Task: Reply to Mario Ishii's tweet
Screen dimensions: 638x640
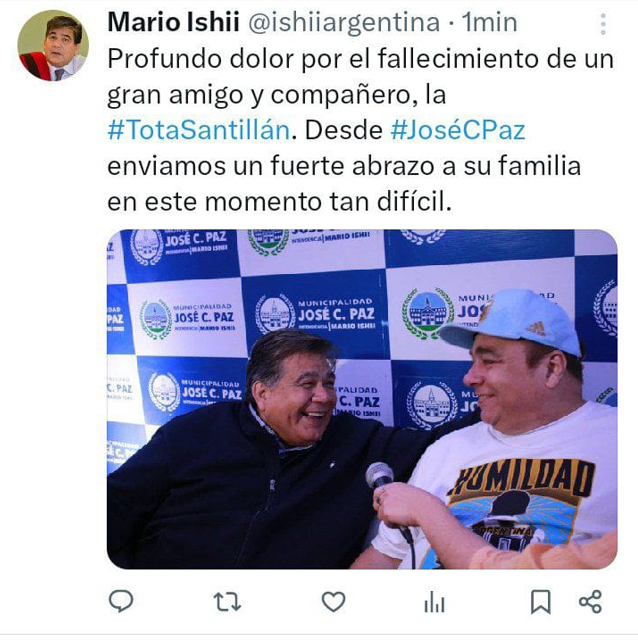Action: pyautogui.click(x=121, y=601)
